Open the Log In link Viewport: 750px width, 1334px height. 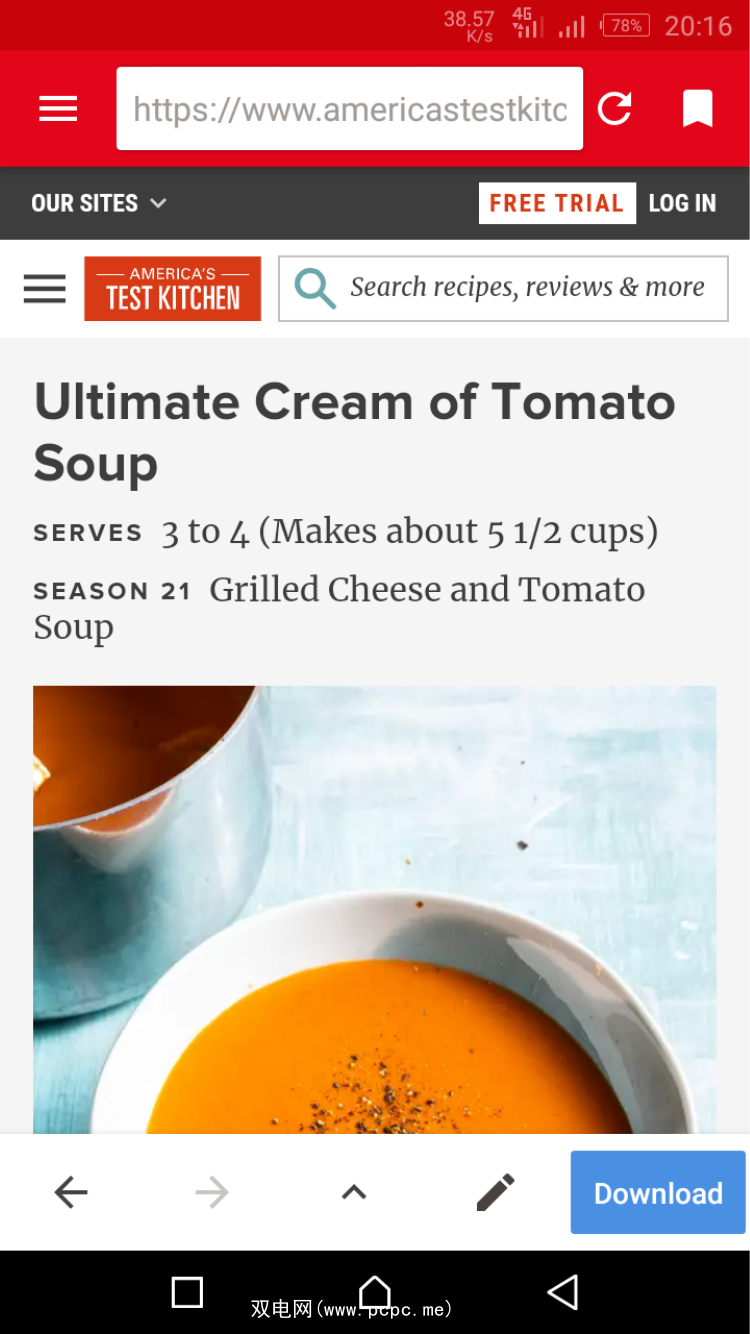[682, 203]
